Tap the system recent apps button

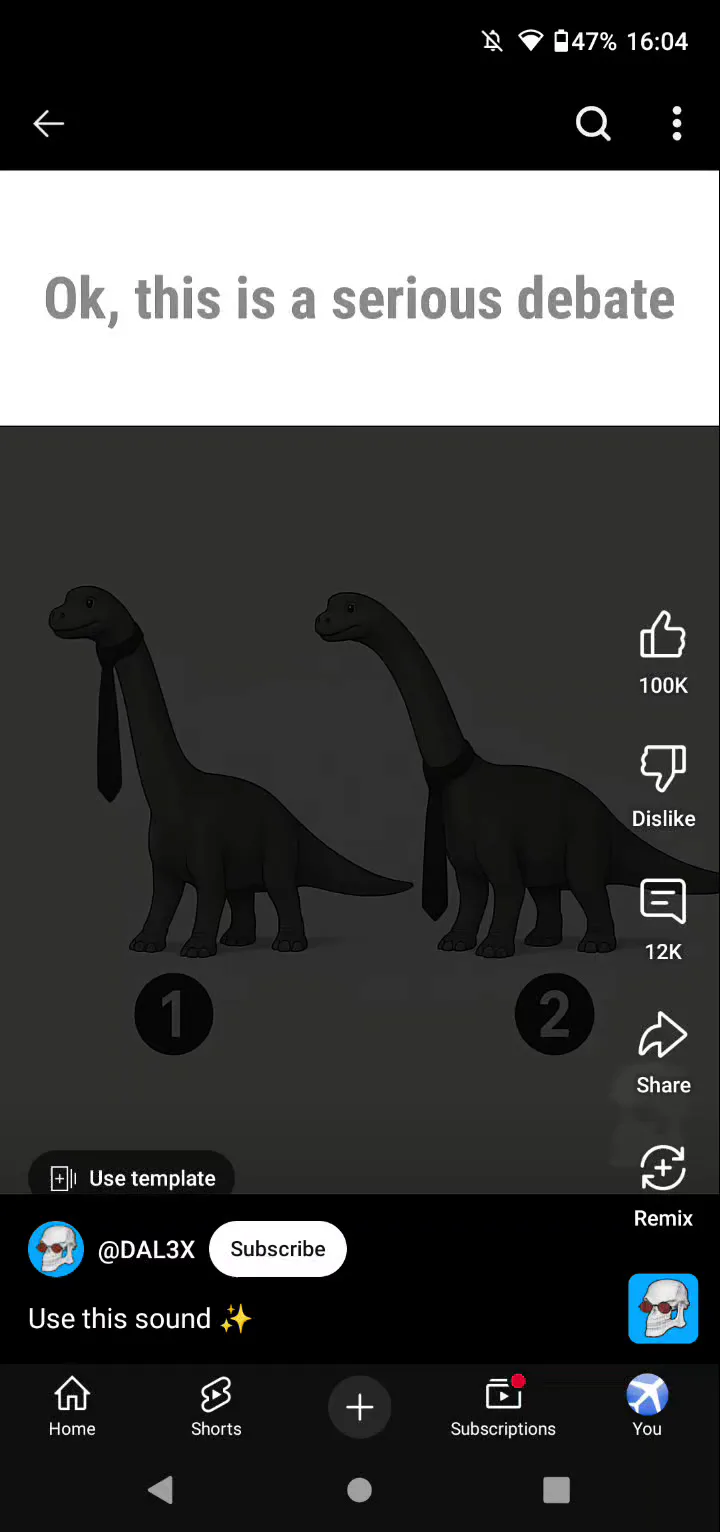(556, 1490)
